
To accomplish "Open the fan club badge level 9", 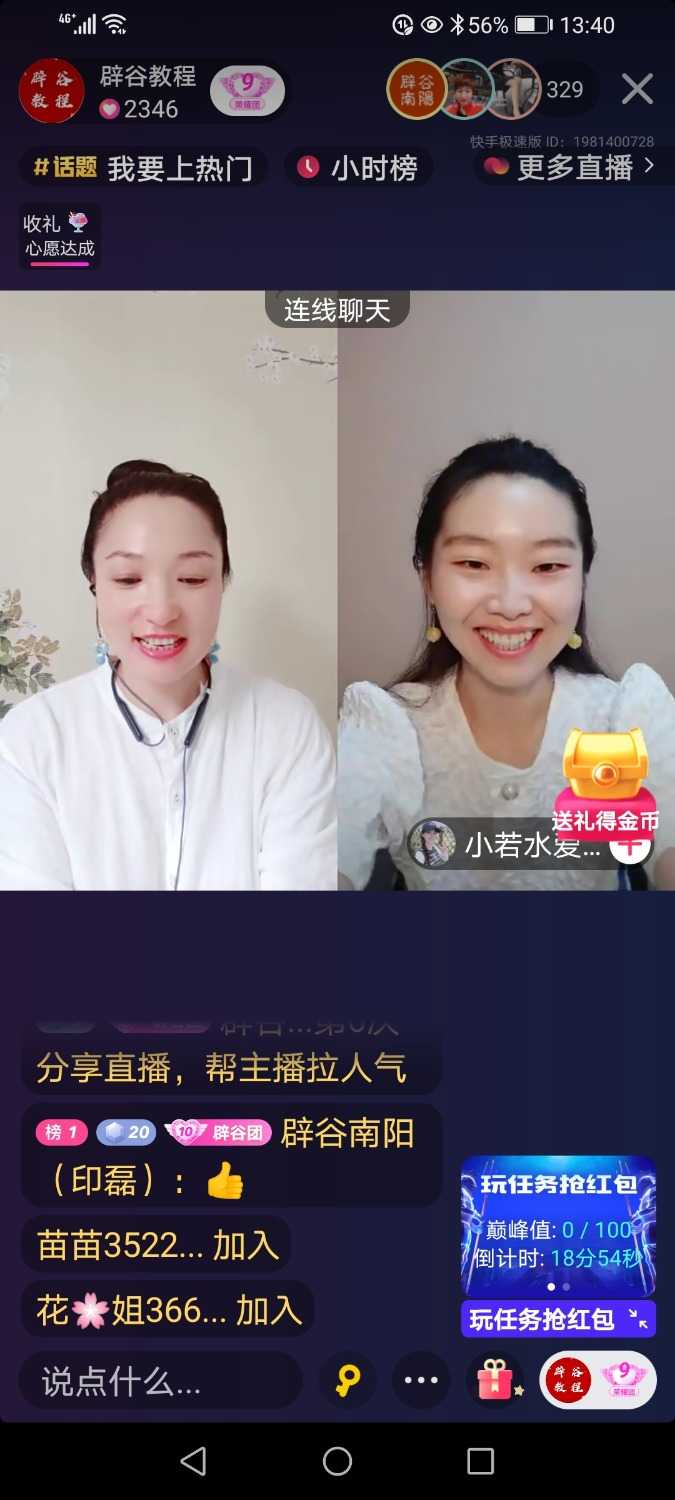I will [247, 92].
